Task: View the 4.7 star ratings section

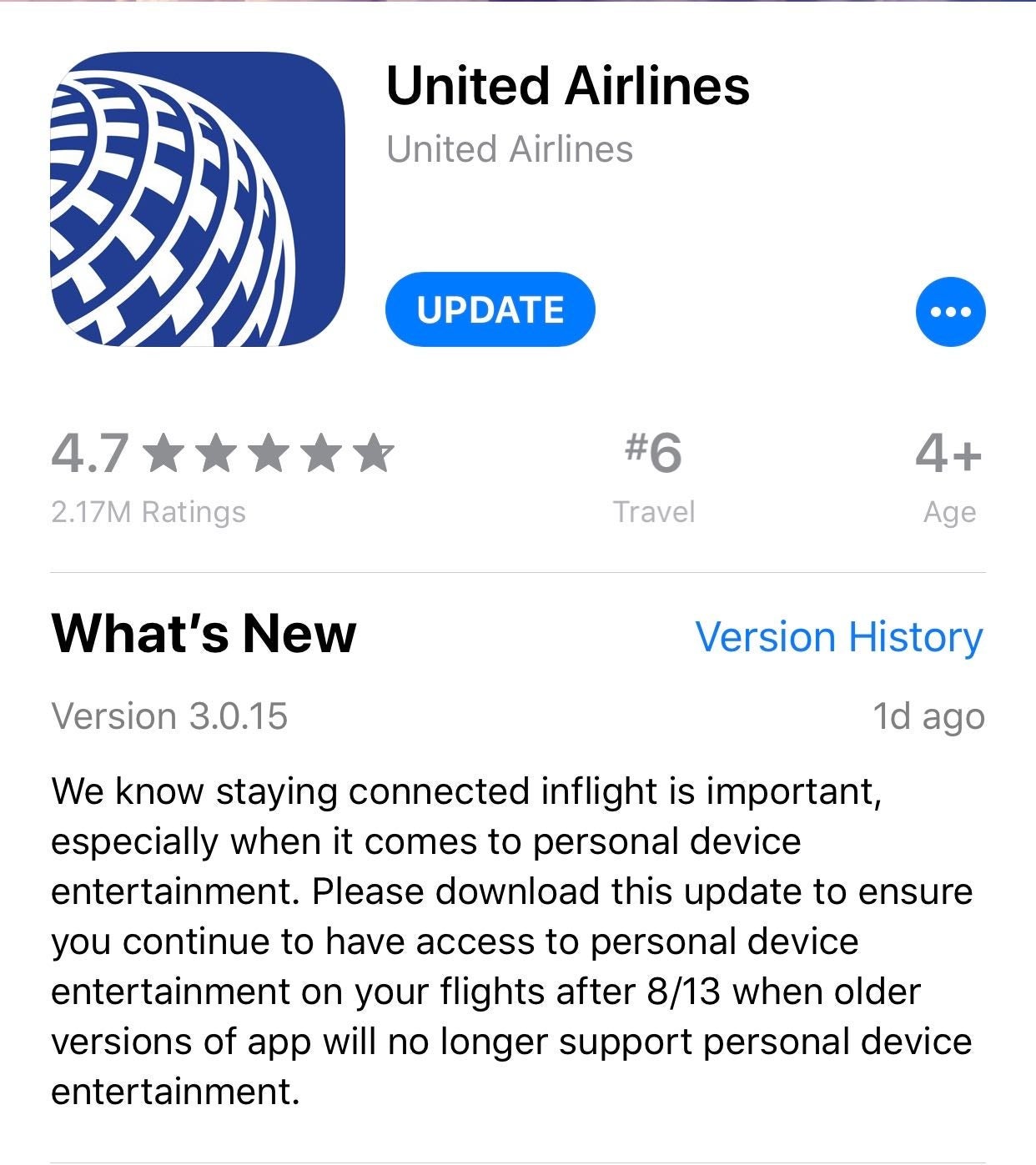Action: tap(221, 477)
